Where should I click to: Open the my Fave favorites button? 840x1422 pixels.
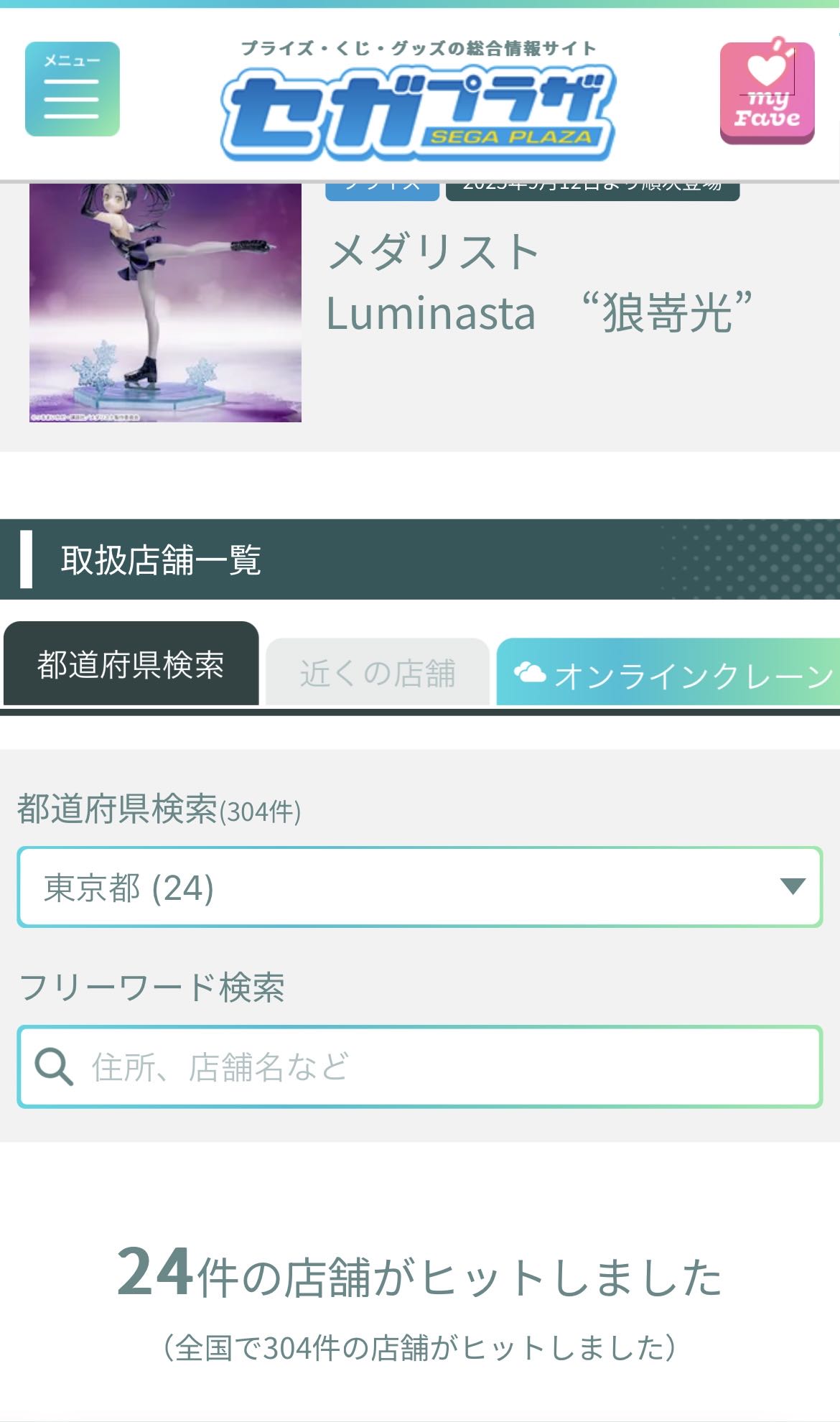click(x=767, y=90)
